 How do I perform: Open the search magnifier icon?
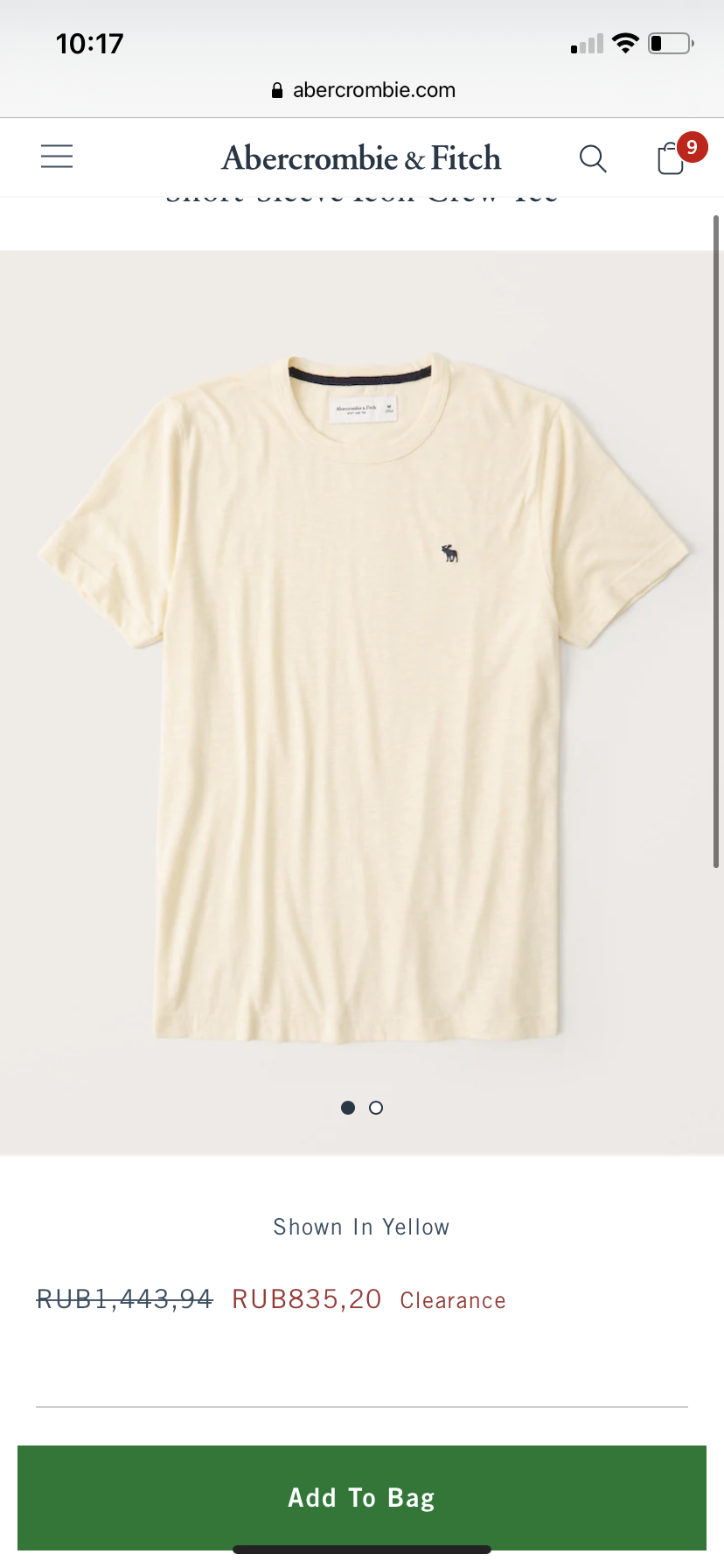click(593, 158)
